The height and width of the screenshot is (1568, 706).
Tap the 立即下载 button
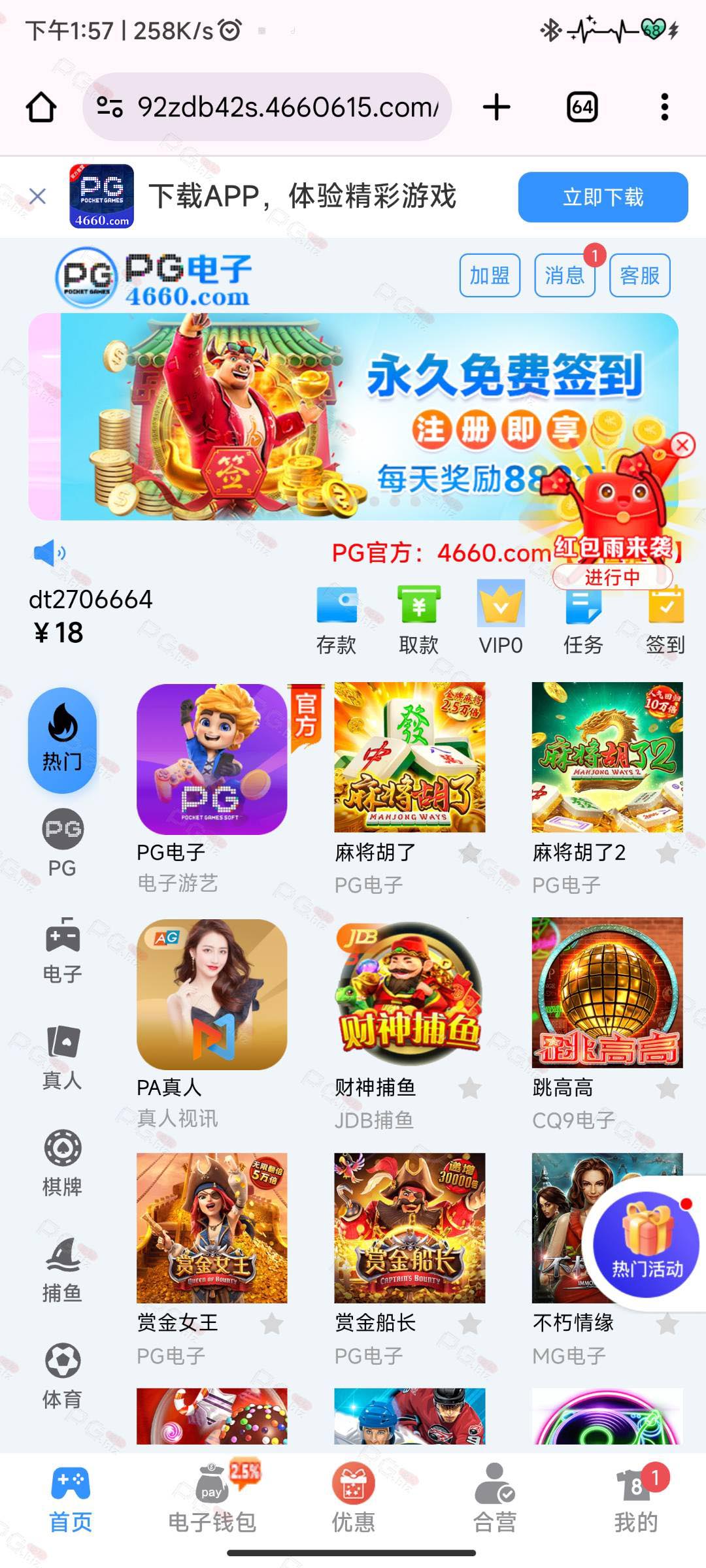(x=602, y=197)
